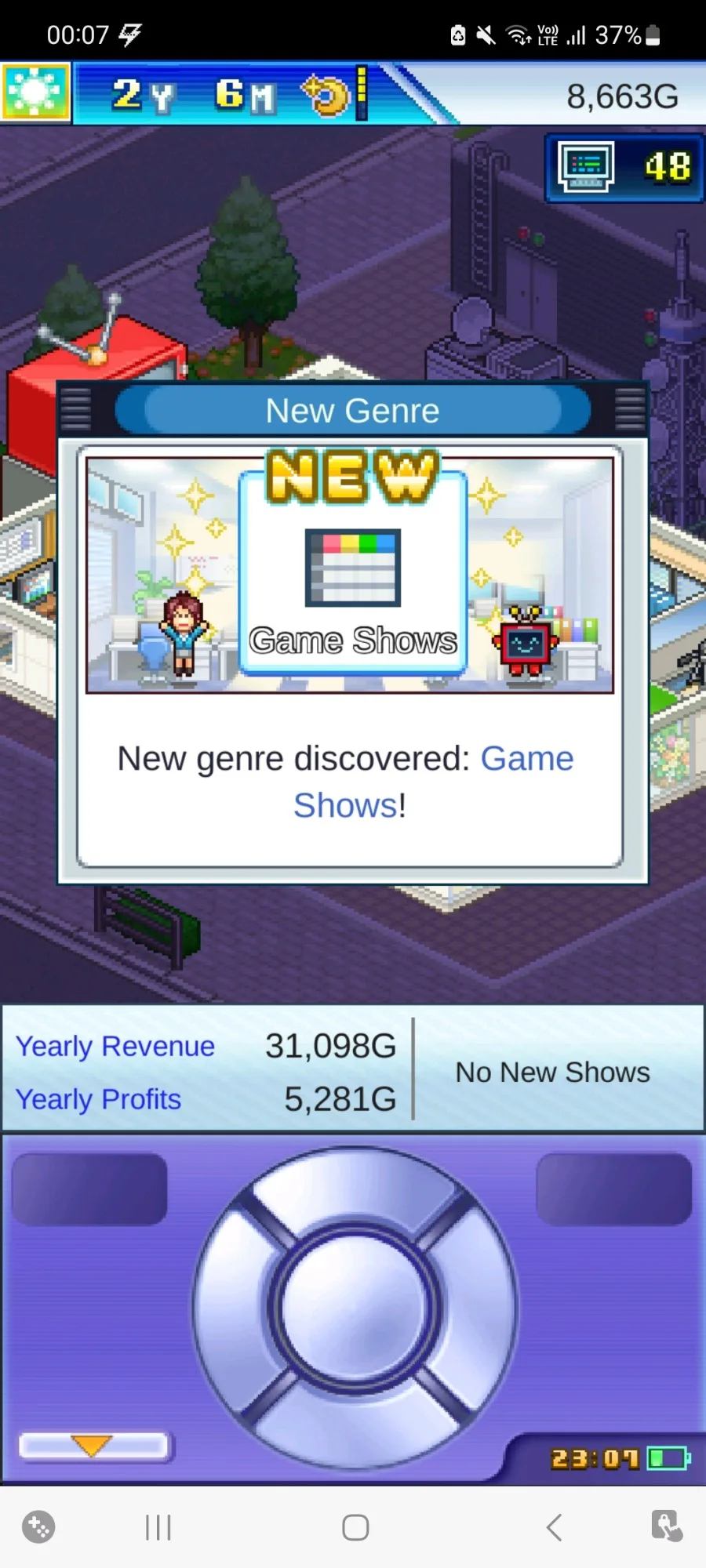Tap the left segment of the directional pad
This screenshot has width=706, height=1568.
pos(232,1308)
